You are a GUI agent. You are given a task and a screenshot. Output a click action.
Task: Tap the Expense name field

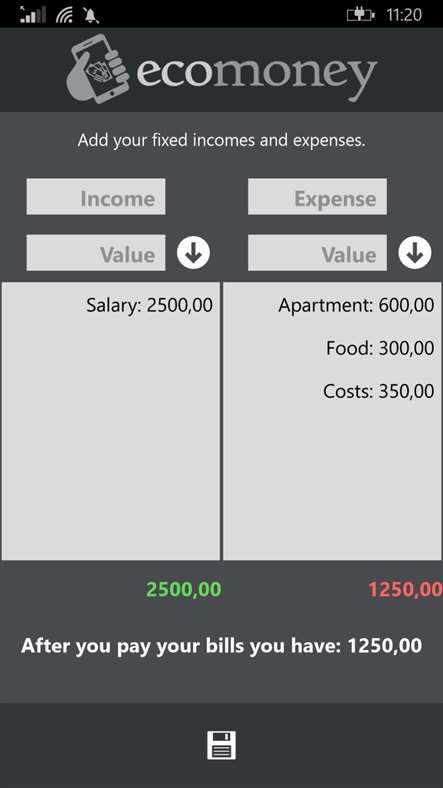[x=317, y=196]
